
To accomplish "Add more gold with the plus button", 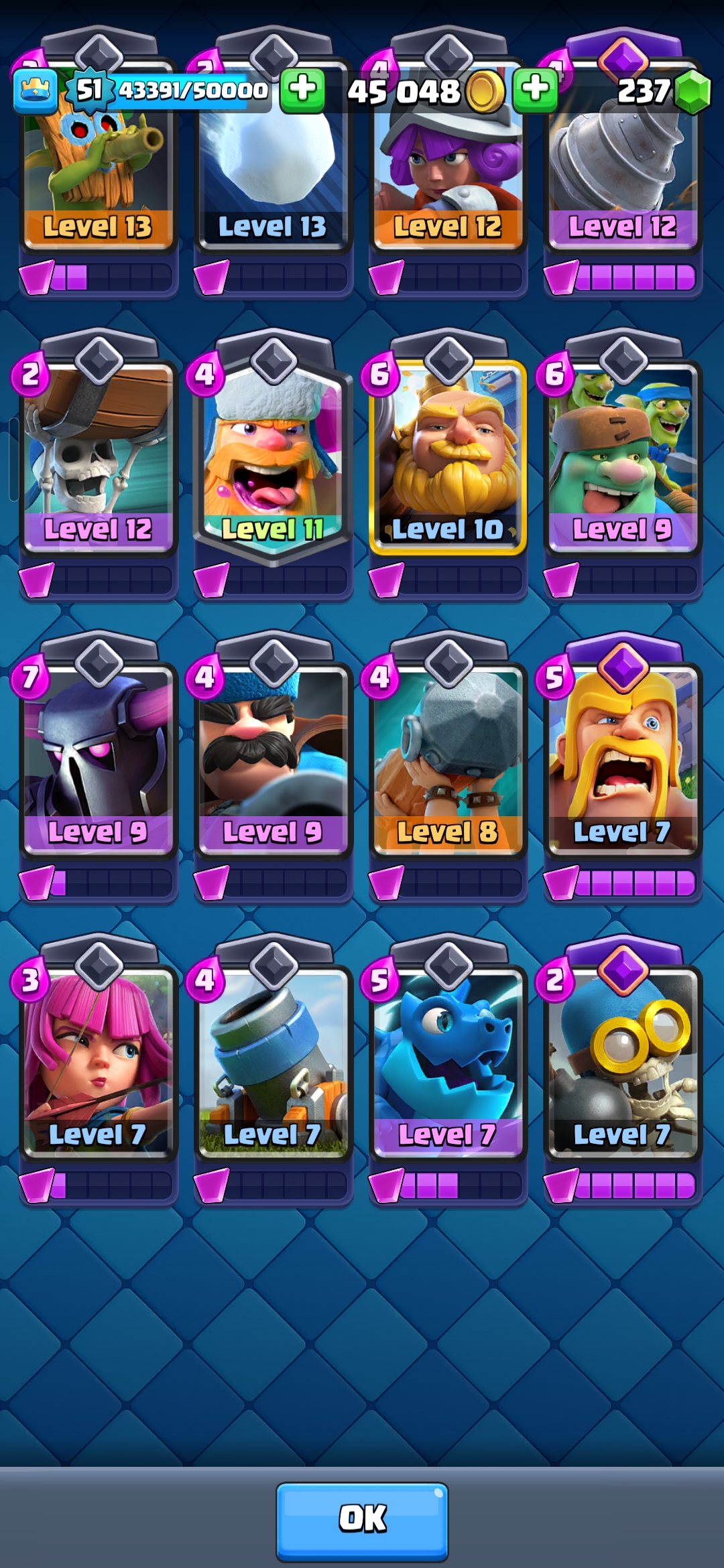I will coord(535,90).
